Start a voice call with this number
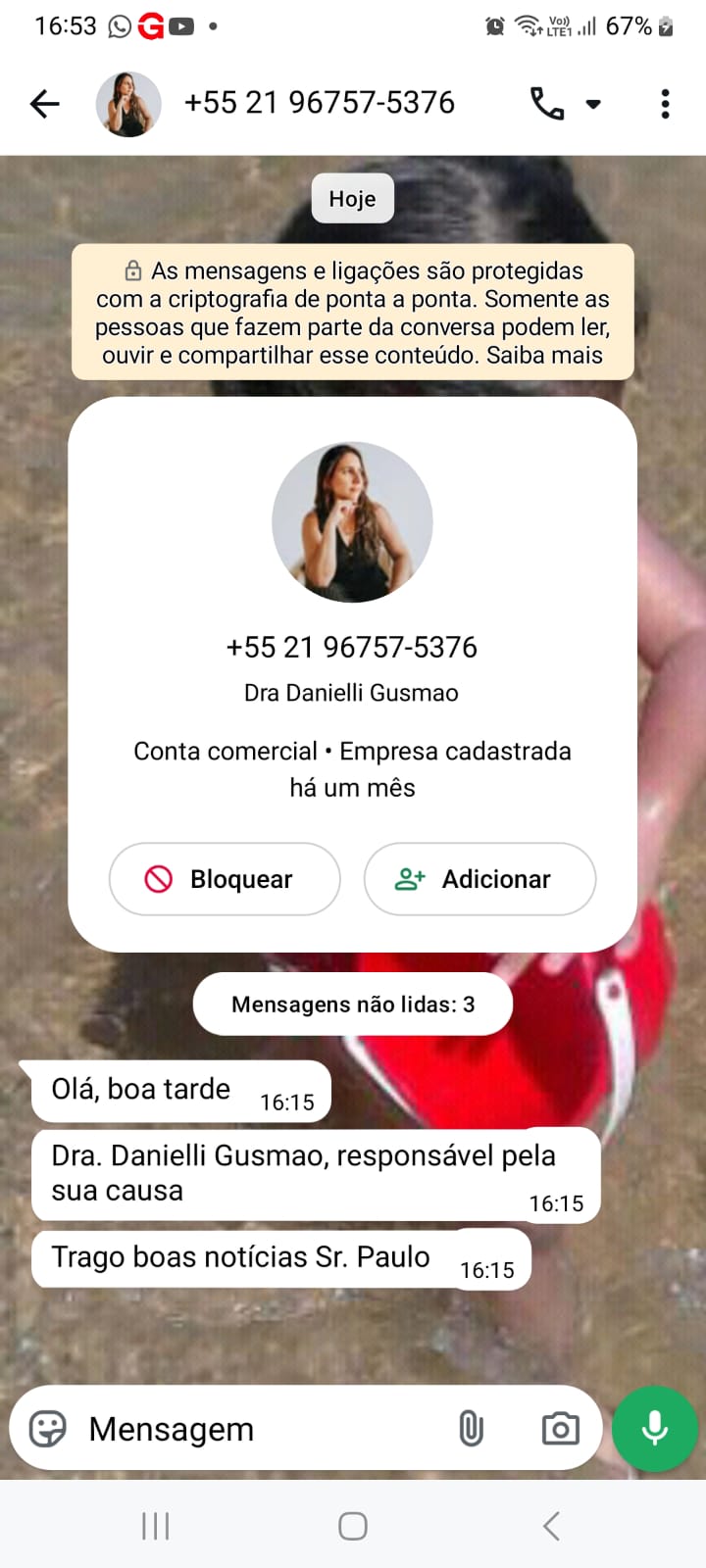The height and width of the screenshot is (1568, 706). pyautogui.click(x=547, y=104)
